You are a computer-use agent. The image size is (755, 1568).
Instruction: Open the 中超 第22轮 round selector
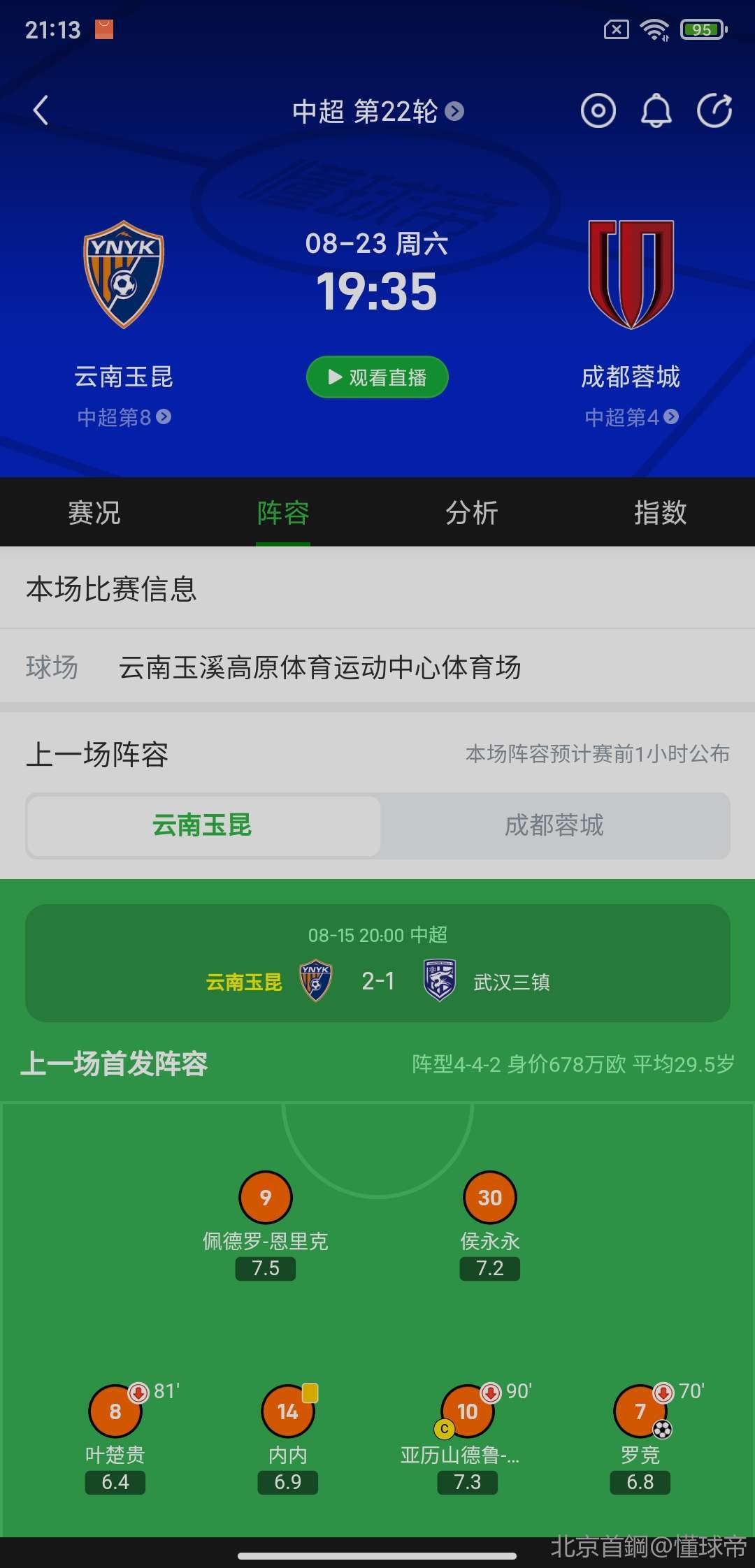point(377,111)
